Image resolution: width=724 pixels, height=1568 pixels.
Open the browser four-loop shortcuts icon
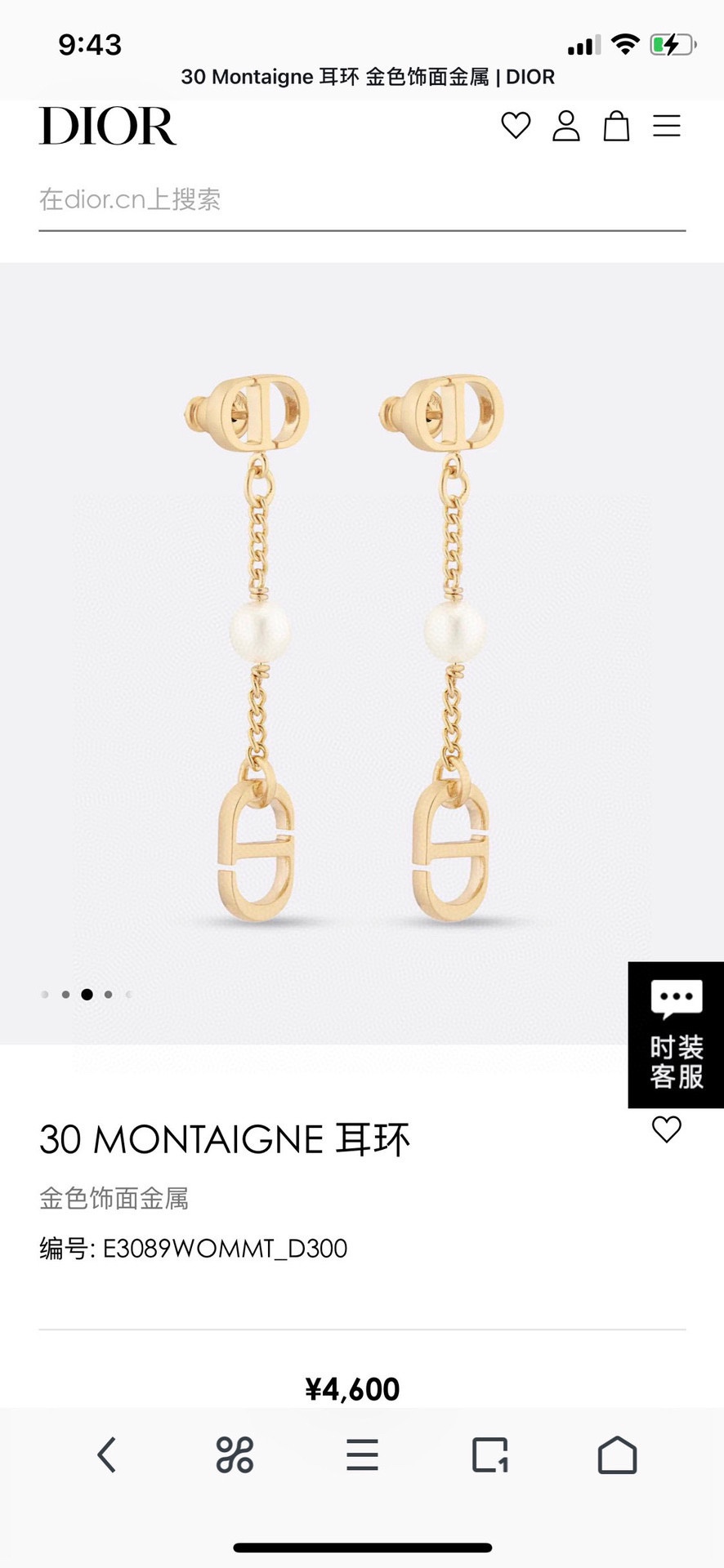click(235, 1455)
